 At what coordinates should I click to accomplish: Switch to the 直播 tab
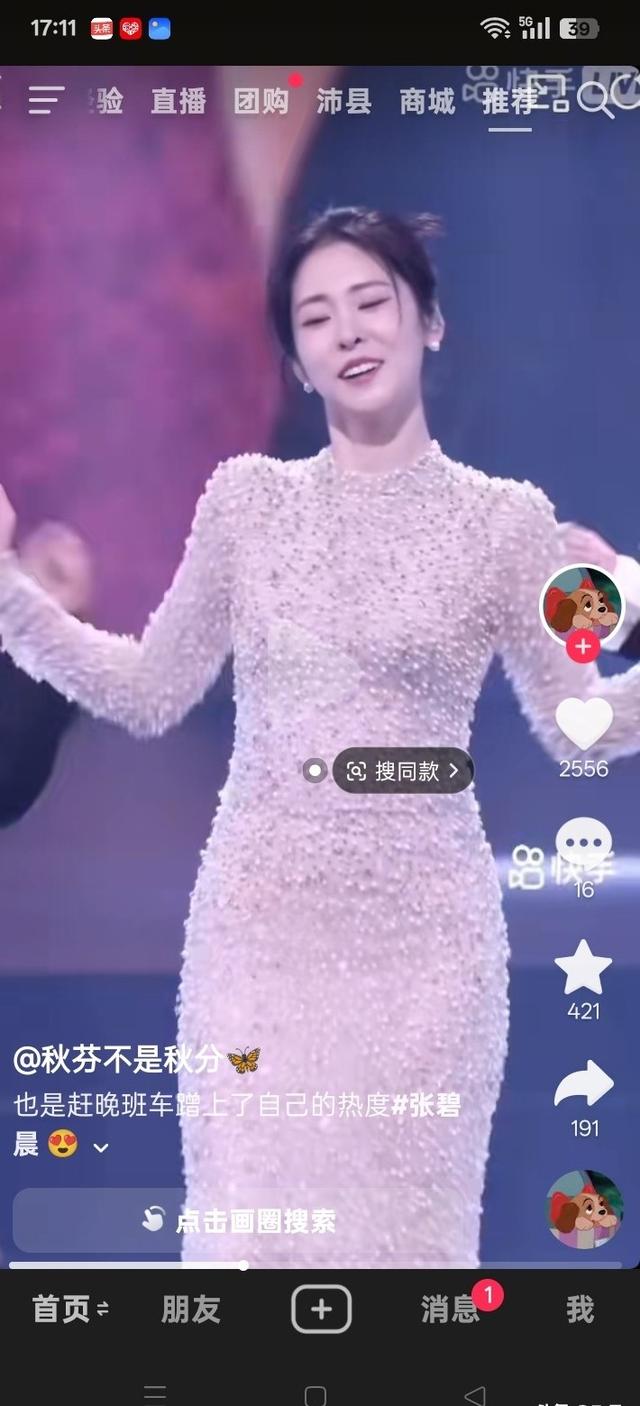(x=178, y=101)
